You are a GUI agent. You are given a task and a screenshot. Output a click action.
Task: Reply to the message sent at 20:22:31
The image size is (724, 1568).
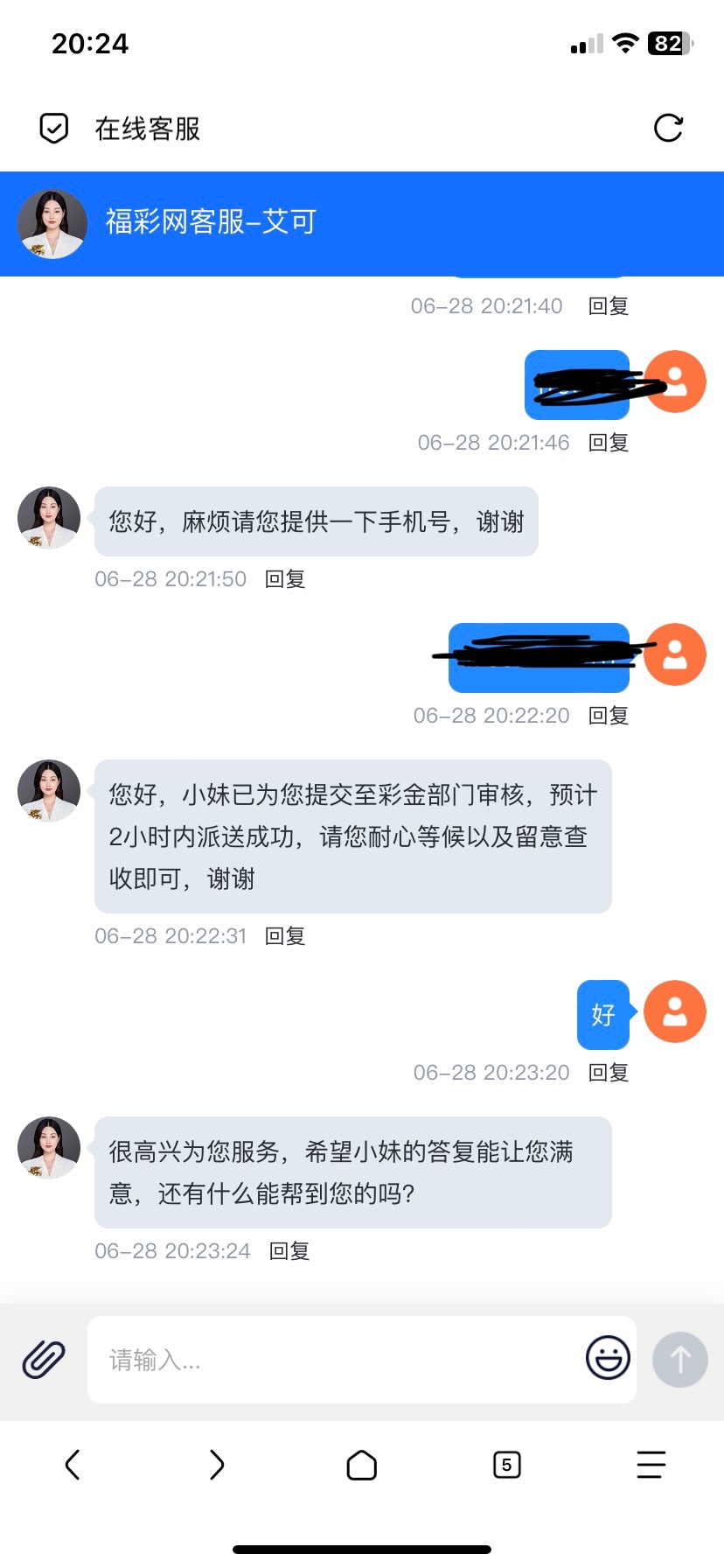click(285, 936)
